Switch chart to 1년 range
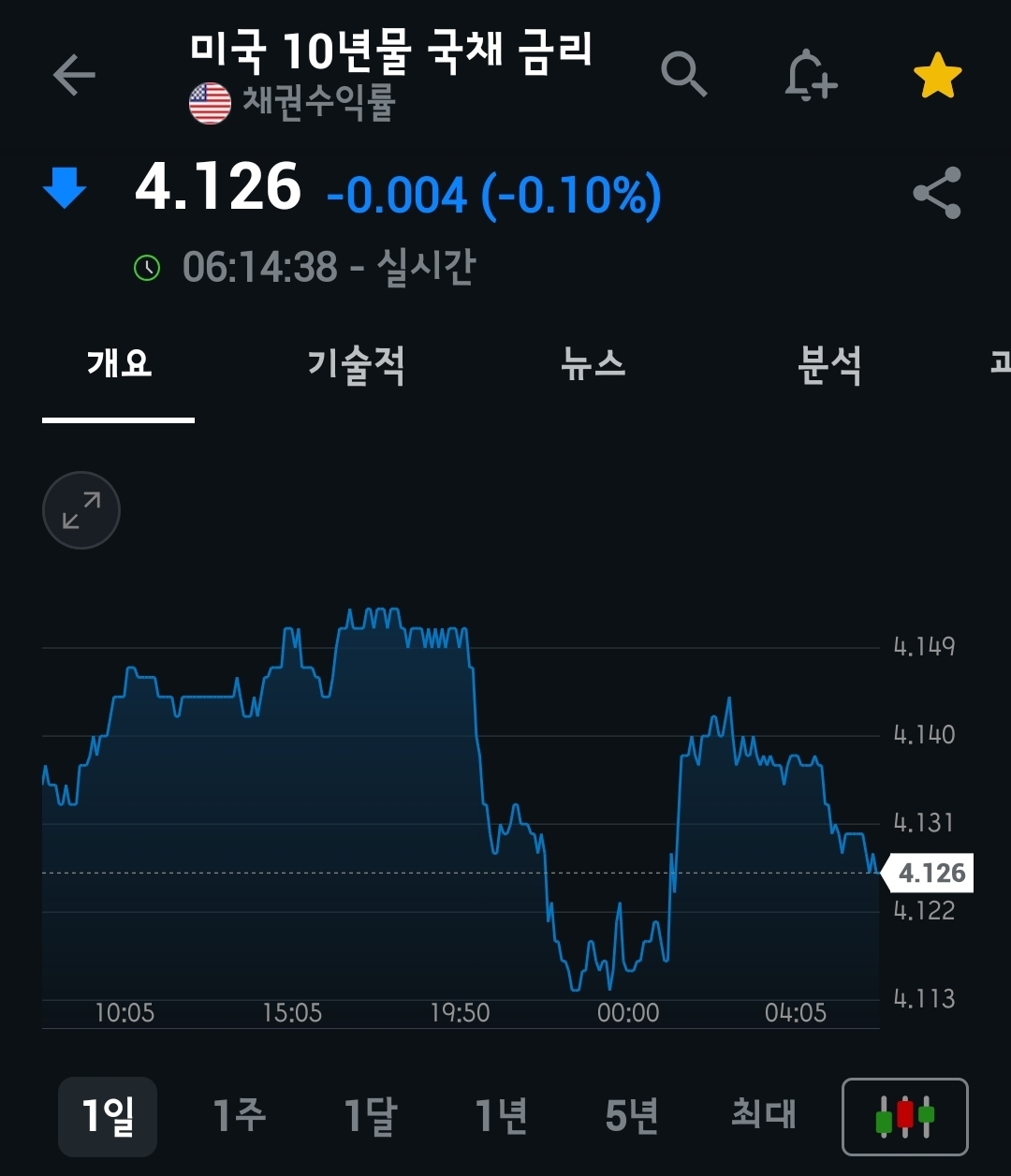 502,1116
